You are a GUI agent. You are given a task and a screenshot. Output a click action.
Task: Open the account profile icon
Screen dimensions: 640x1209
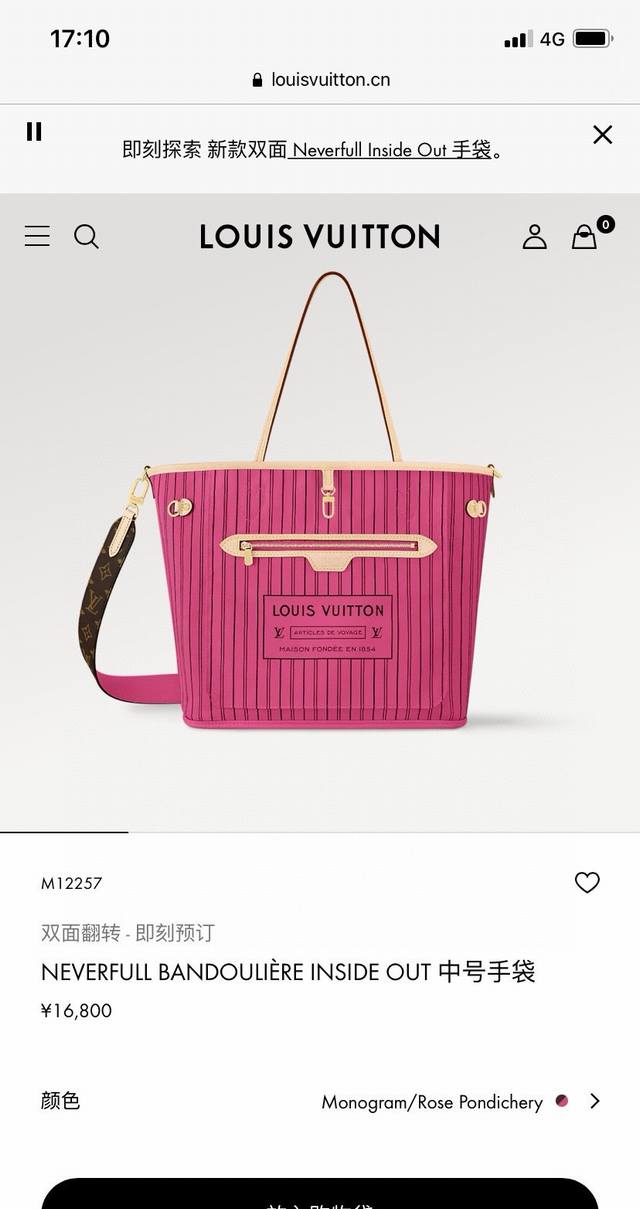coord(535,237)
